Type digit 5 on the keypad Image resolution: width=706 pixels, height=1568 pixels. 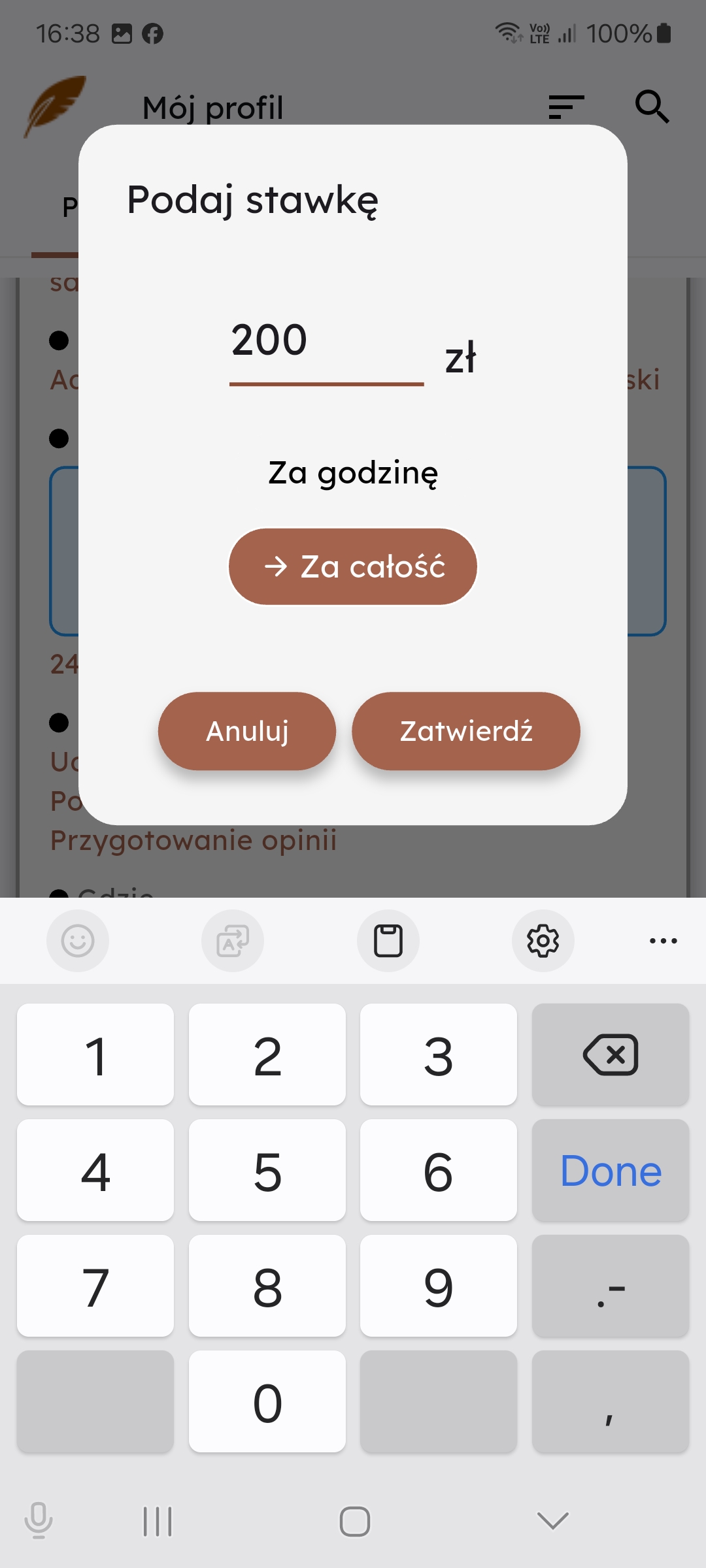click(267, 1170)
